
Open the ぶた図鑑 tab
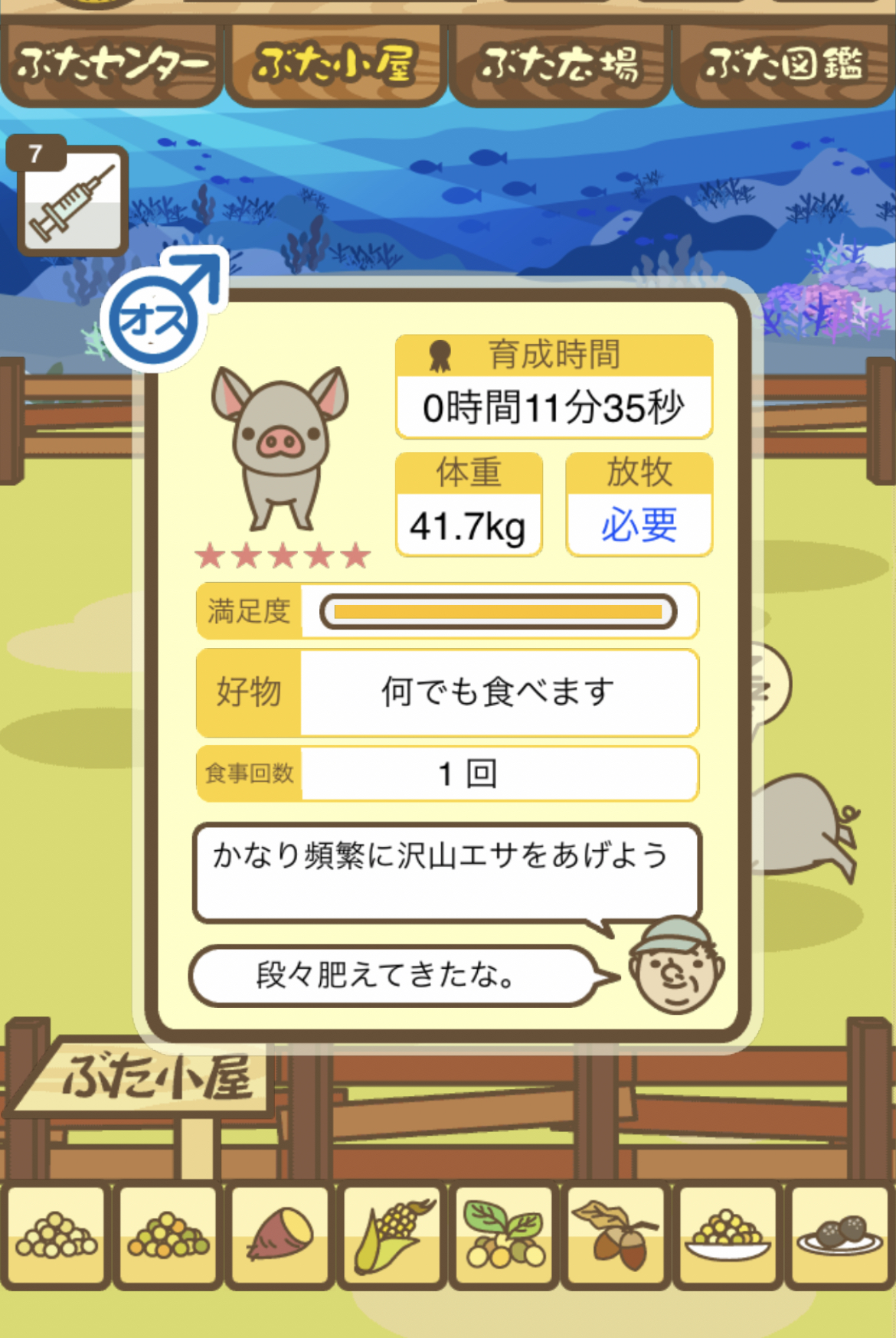click(x=783, y=64)
